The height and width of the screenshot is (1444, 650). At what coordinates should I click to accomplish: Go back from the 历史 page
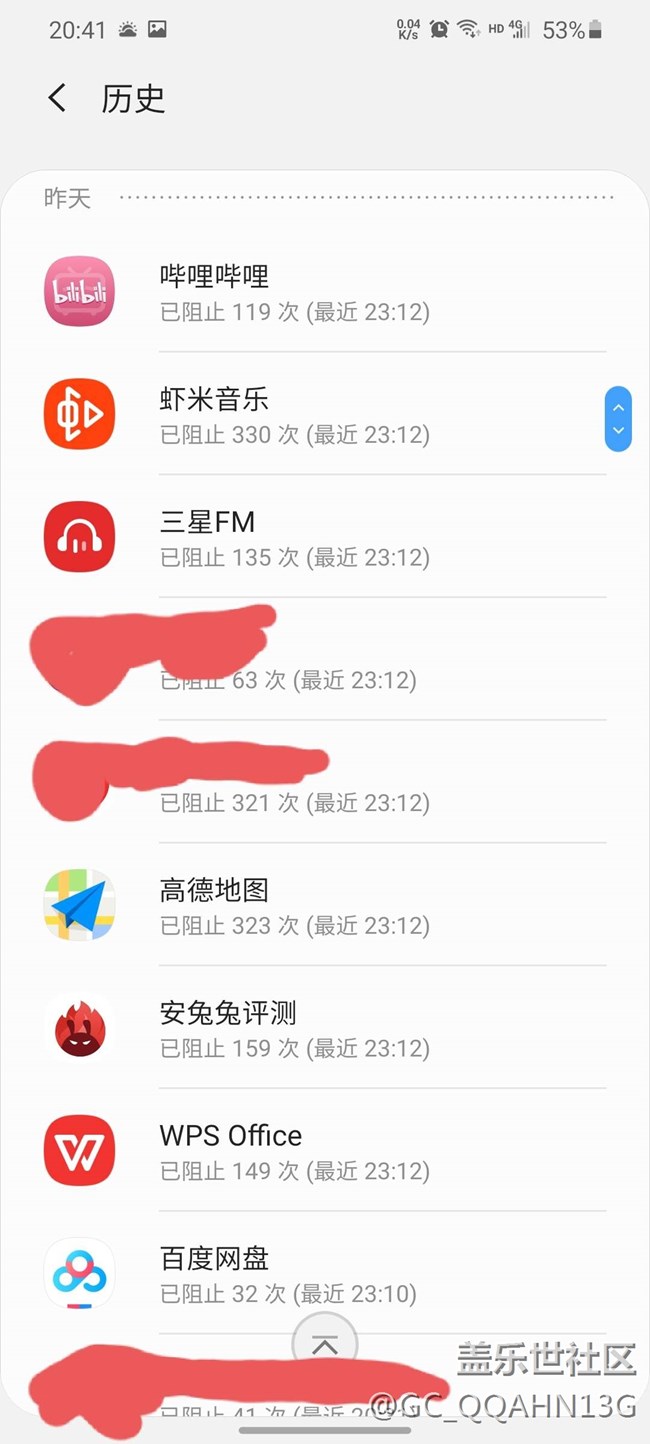pyautogui.click(x=57, y=98)
